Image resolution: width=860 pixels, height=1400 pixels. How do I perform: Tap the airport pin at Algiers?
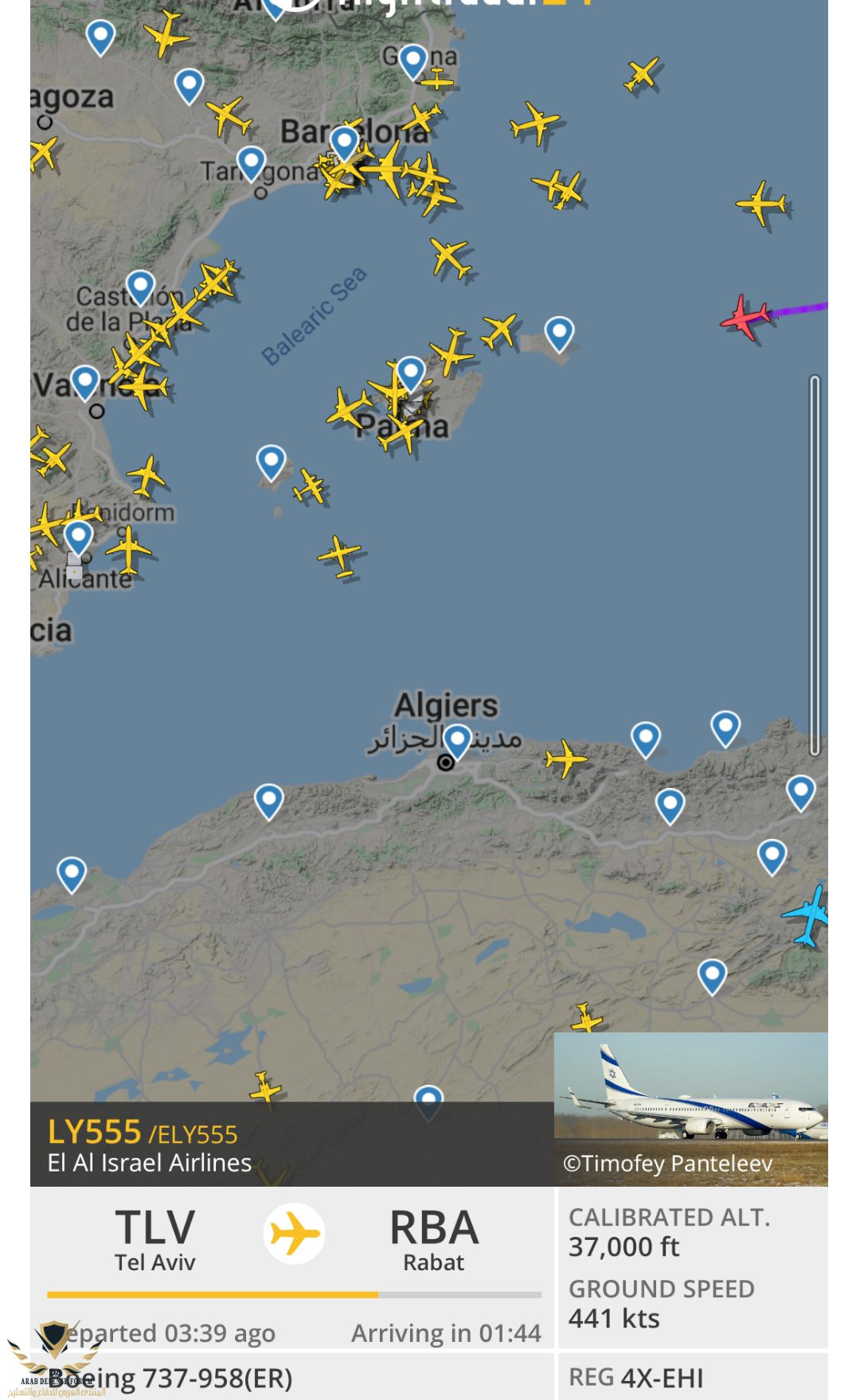[x=457, y=739]
